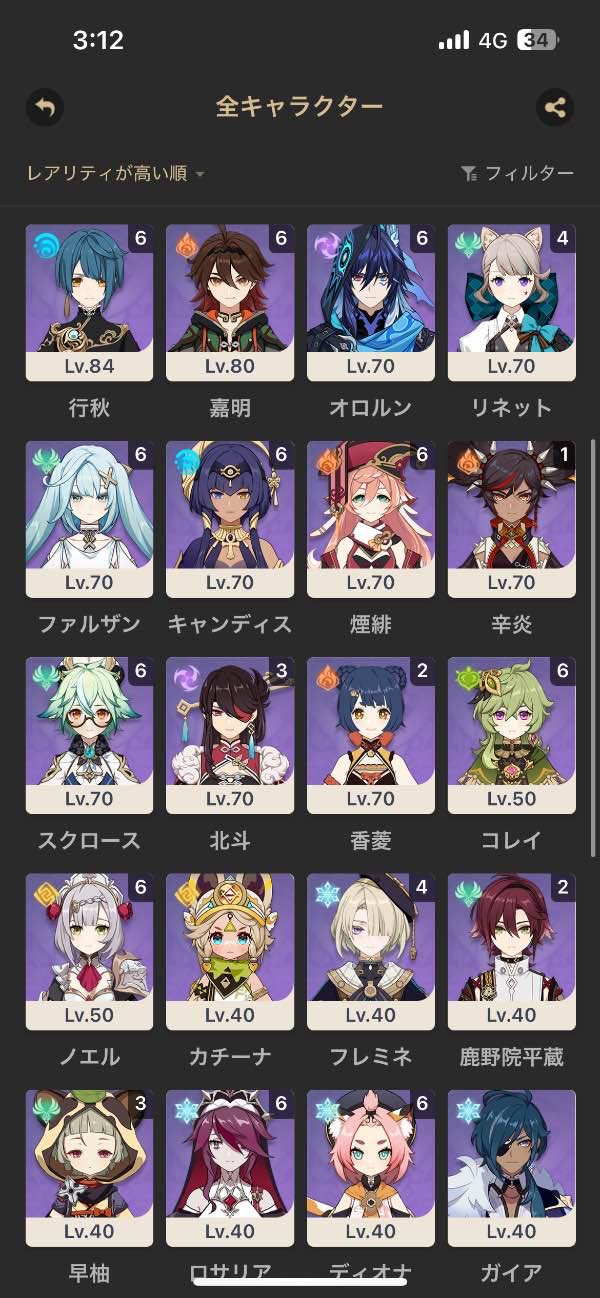The image size is (600, 1298).
Task: Open ファルザン character card
Action: click(89, 518)
